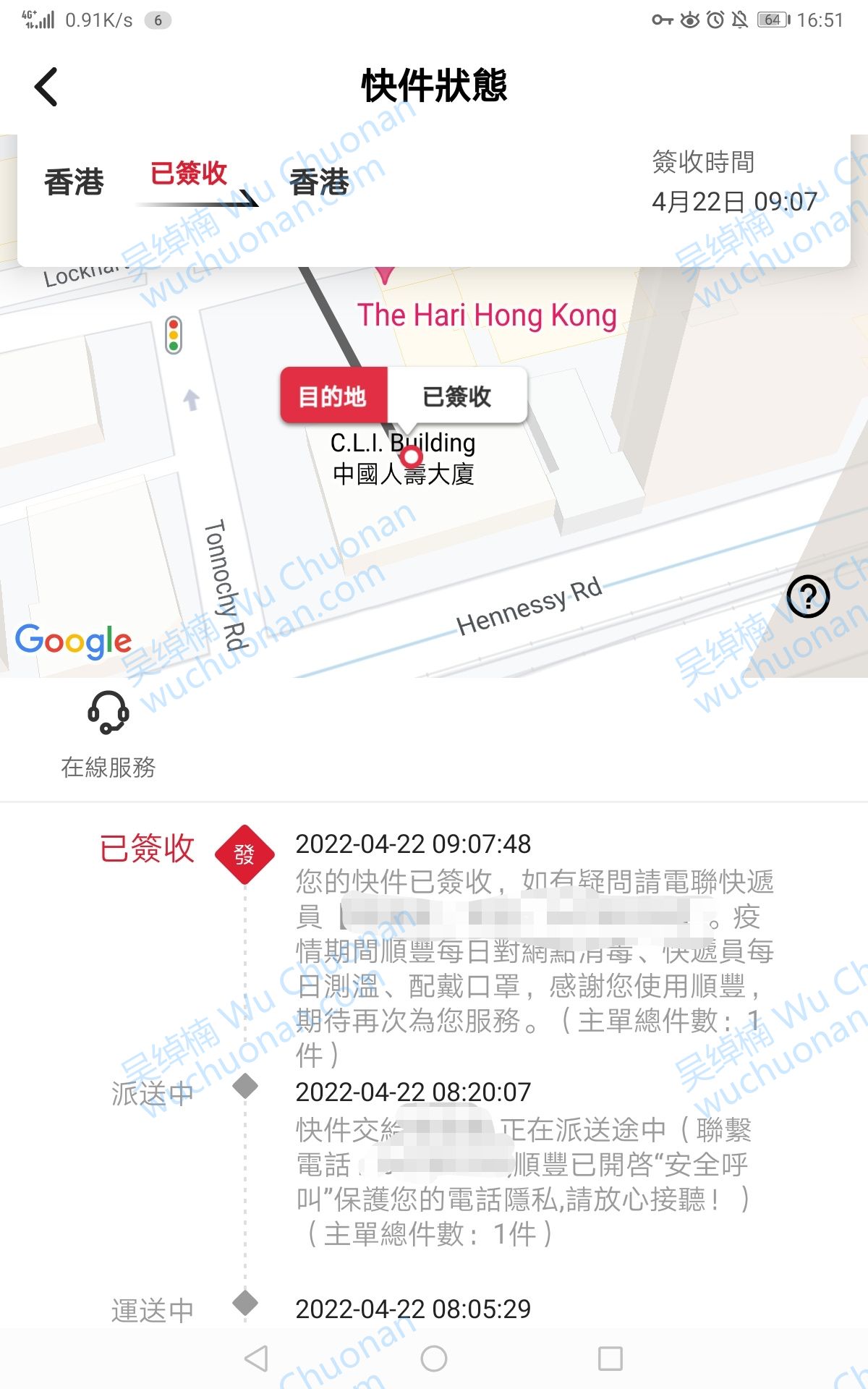
Task: Tap the system home button
Action: (434, 1359)
